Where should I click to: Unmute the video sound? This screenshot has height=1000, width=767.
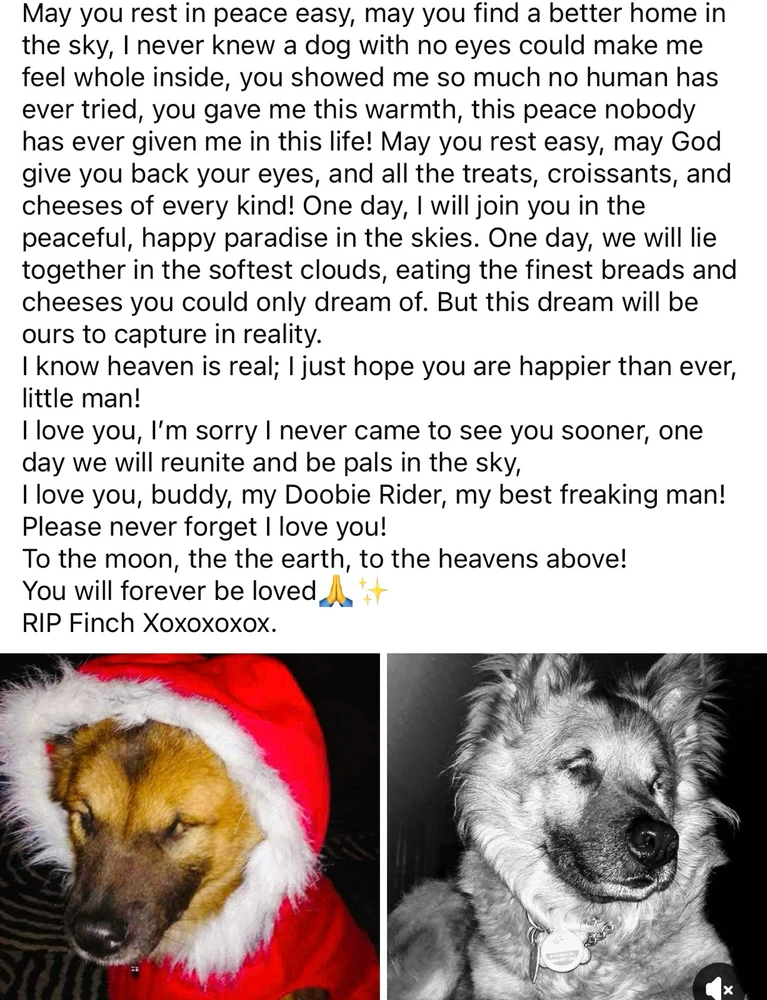coord(719,987)
